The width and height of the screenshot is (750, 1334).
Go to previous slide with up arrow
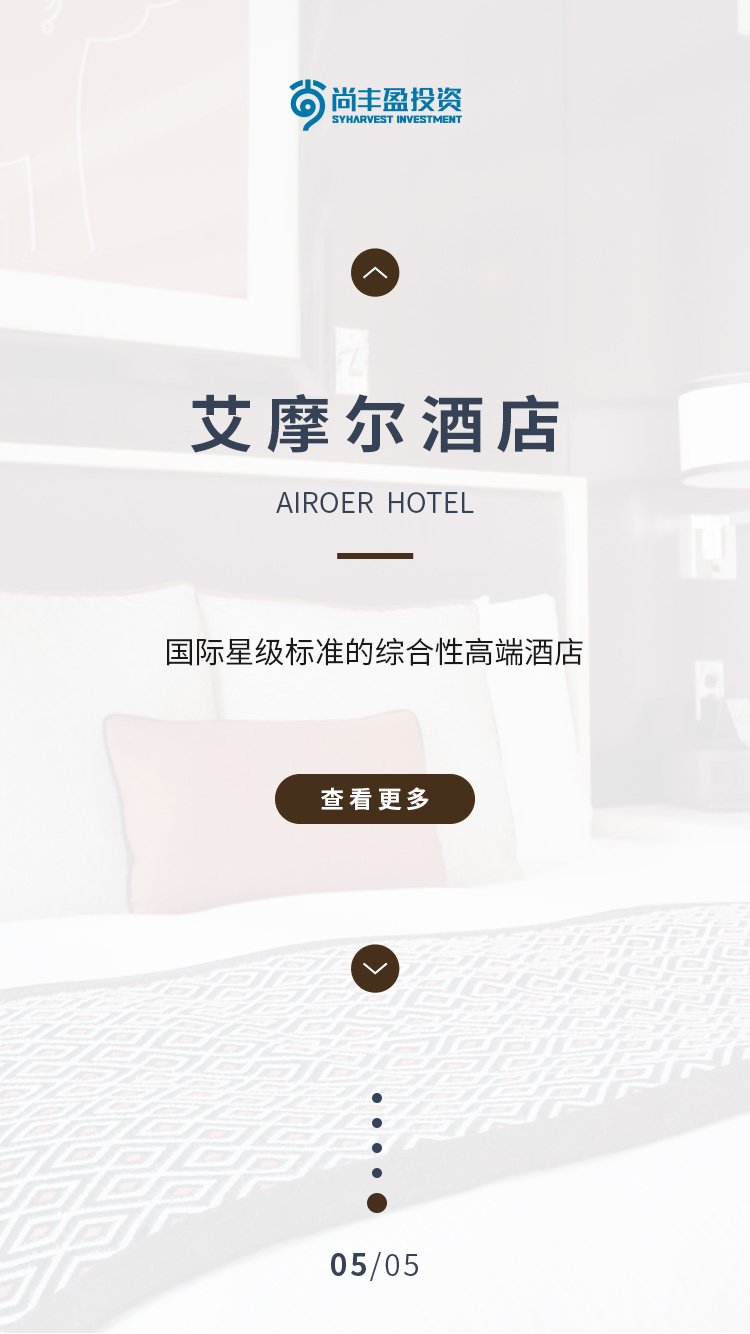coord(375,272)
